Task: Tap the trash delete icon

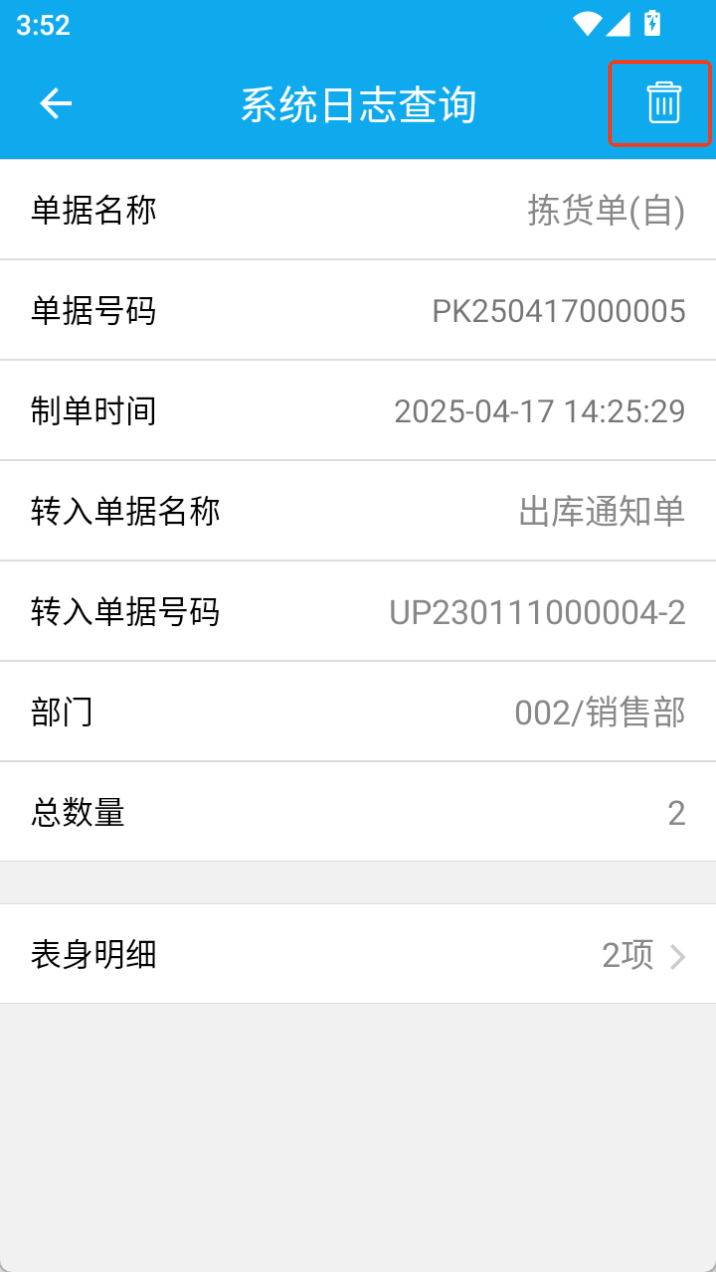Action: (x=663, y=103)
